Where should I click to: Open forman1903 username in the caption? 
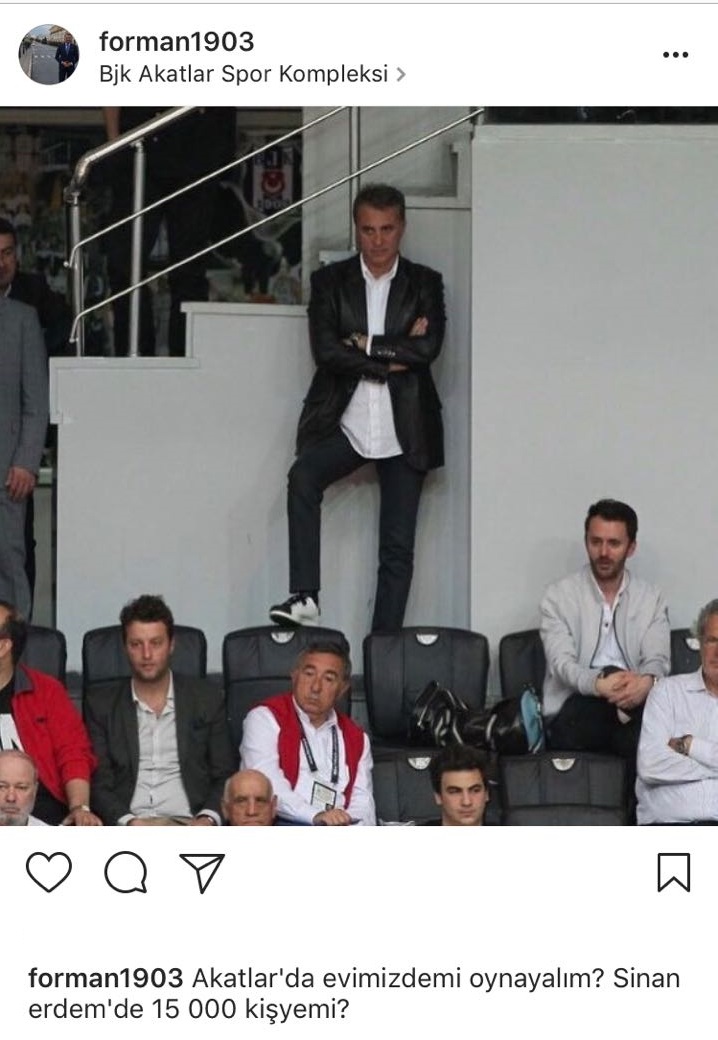click(105, 978)
